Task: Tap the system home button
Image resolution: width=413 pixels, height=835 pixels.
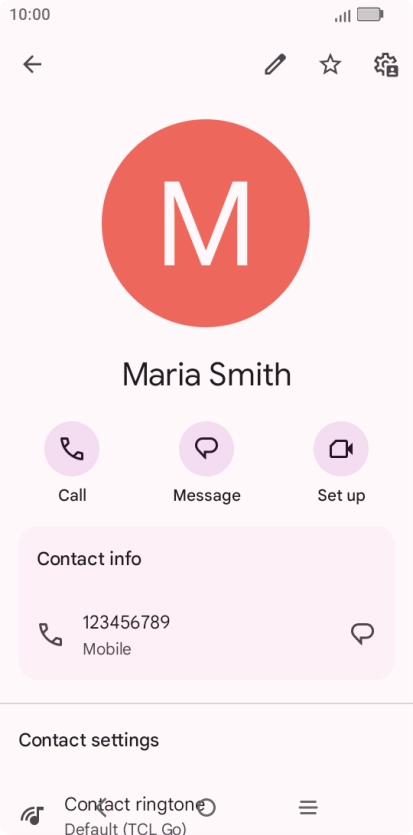Action: (206, 807)
